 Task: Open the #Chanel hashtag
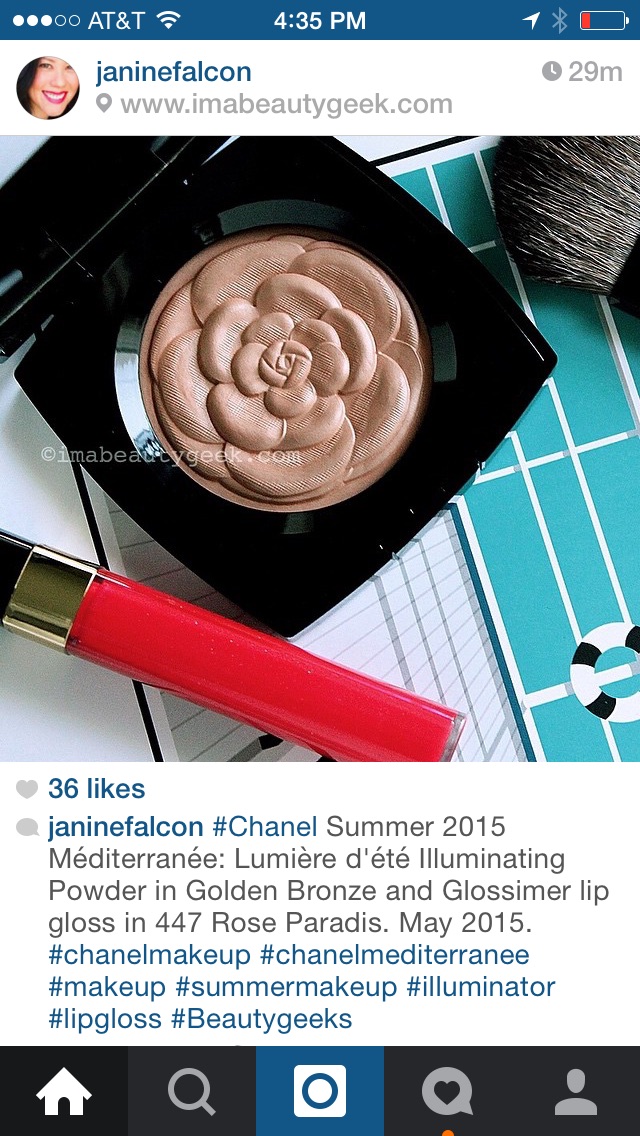tap(265, 827)
